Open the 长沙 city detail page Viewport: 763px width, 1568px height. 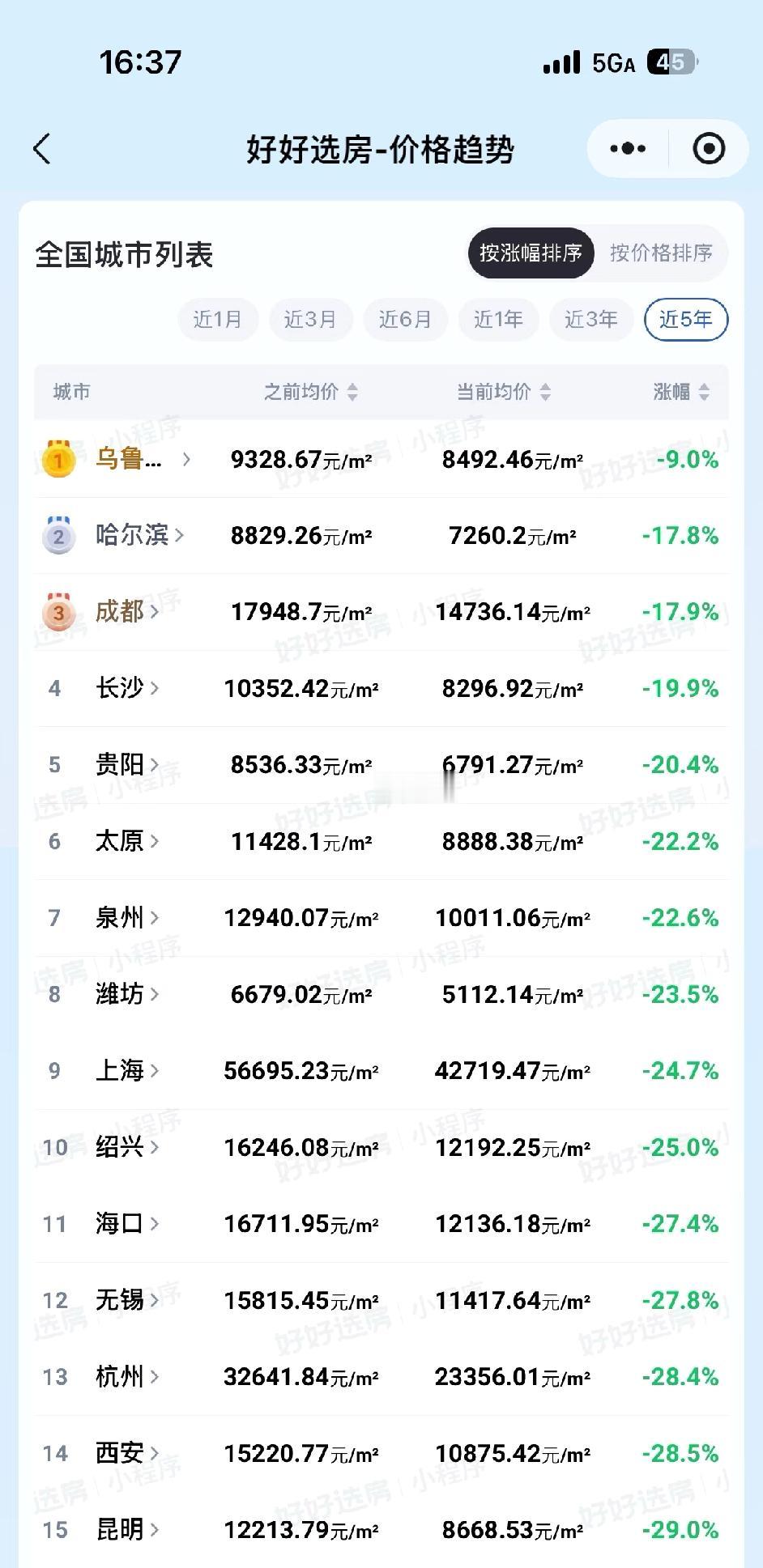pyautogui.click(x=154, y=688)
